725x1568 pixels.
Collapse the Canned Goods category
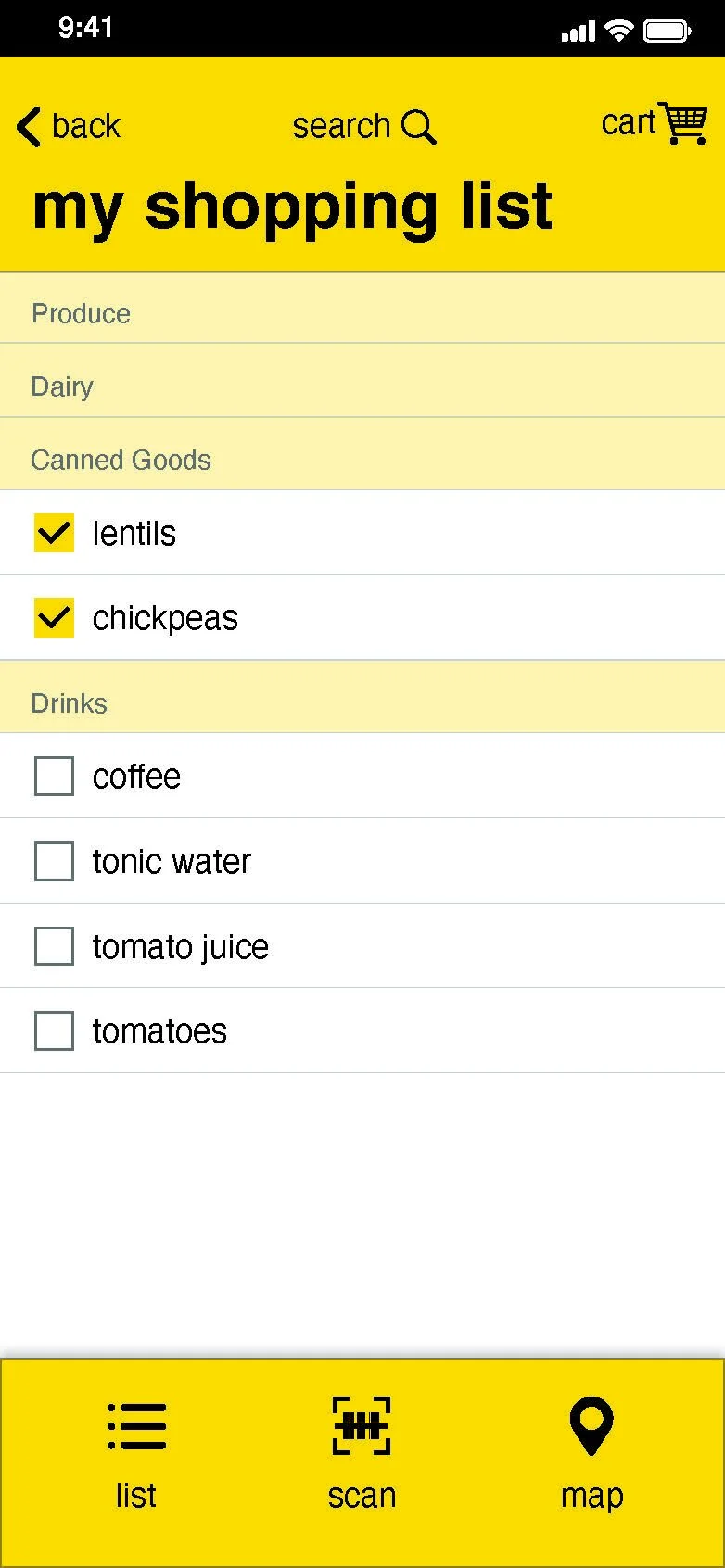point(362,460)
